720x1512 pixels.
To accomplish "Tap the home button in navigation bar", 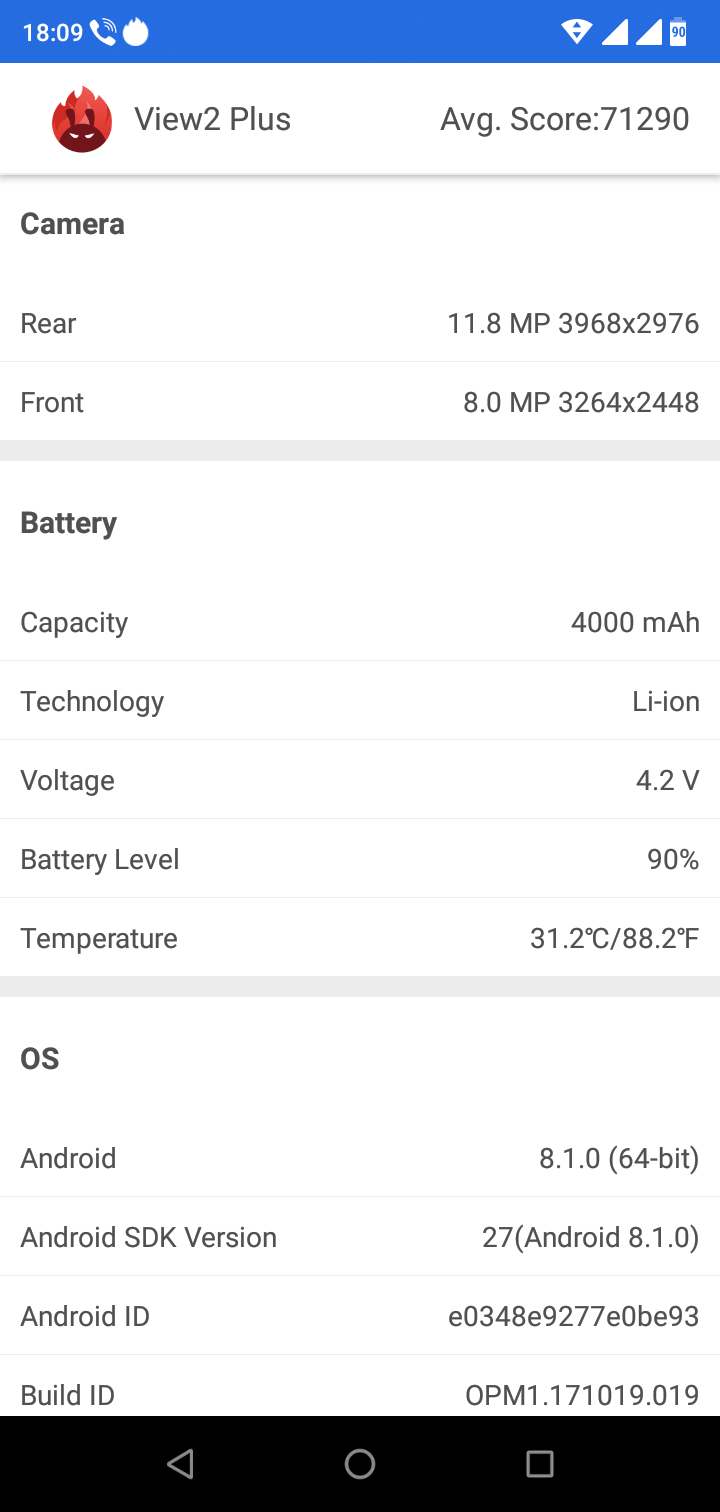I will coord(360,1464).
